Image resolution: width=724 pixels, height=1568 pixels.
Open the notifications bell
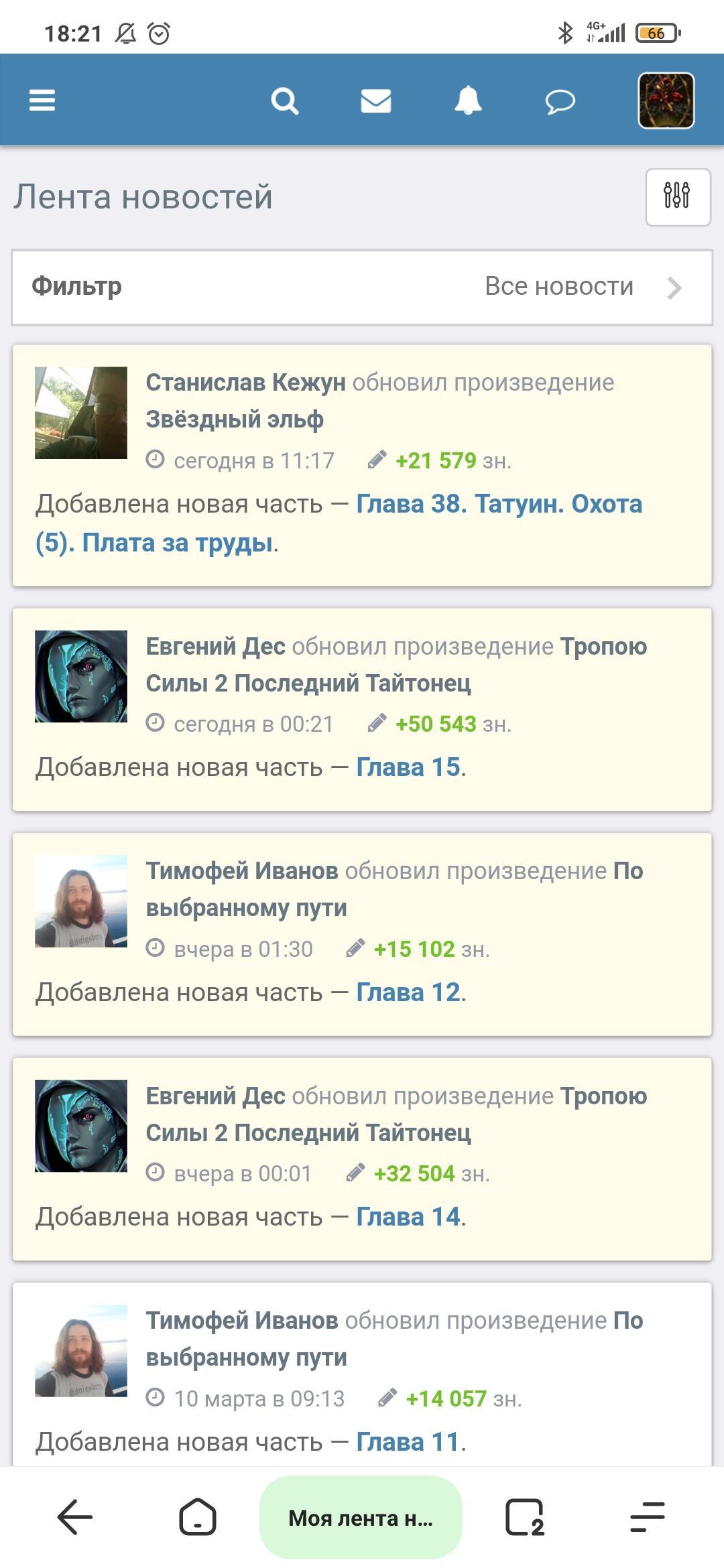468,101
